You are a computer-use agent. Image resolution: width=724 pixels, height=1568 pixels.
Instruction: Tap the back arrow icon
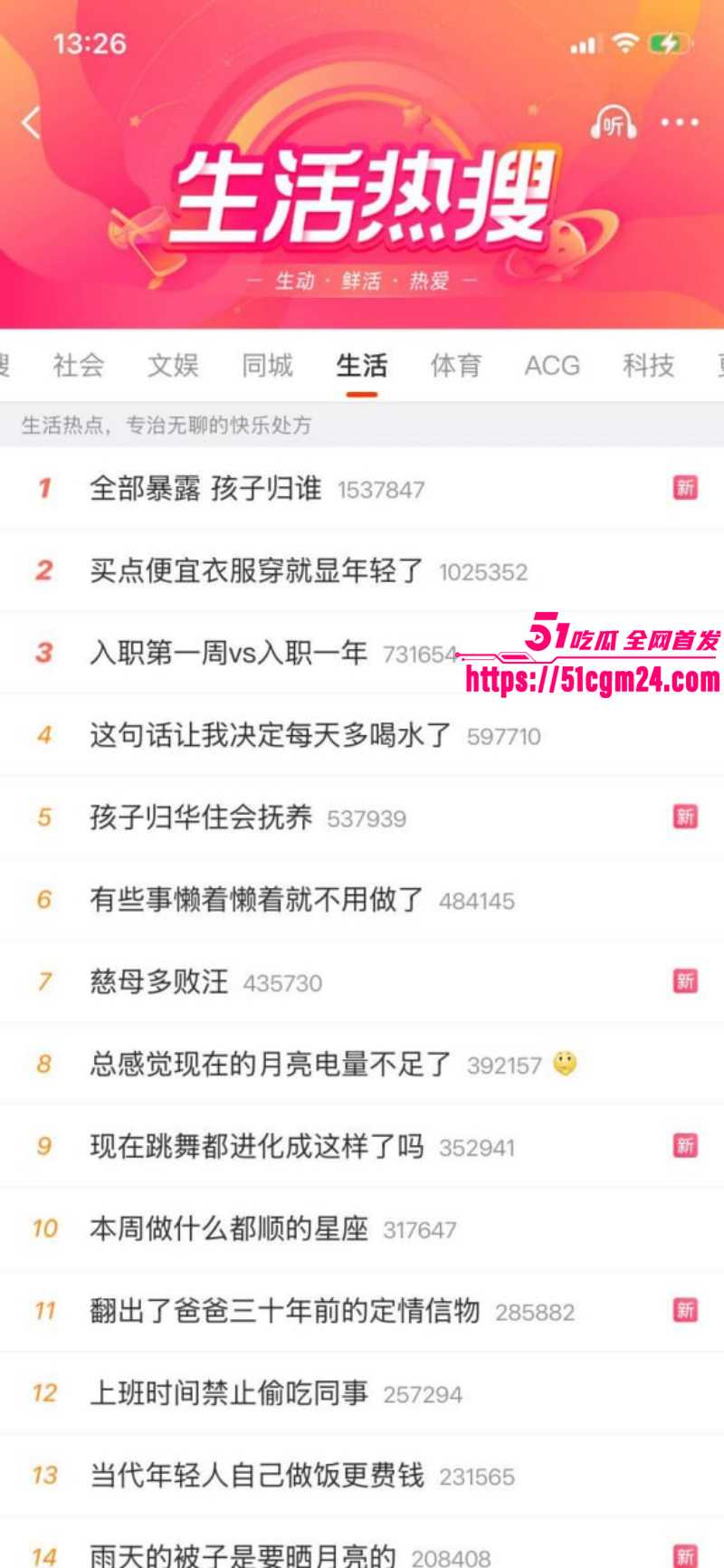coord(30,123)
